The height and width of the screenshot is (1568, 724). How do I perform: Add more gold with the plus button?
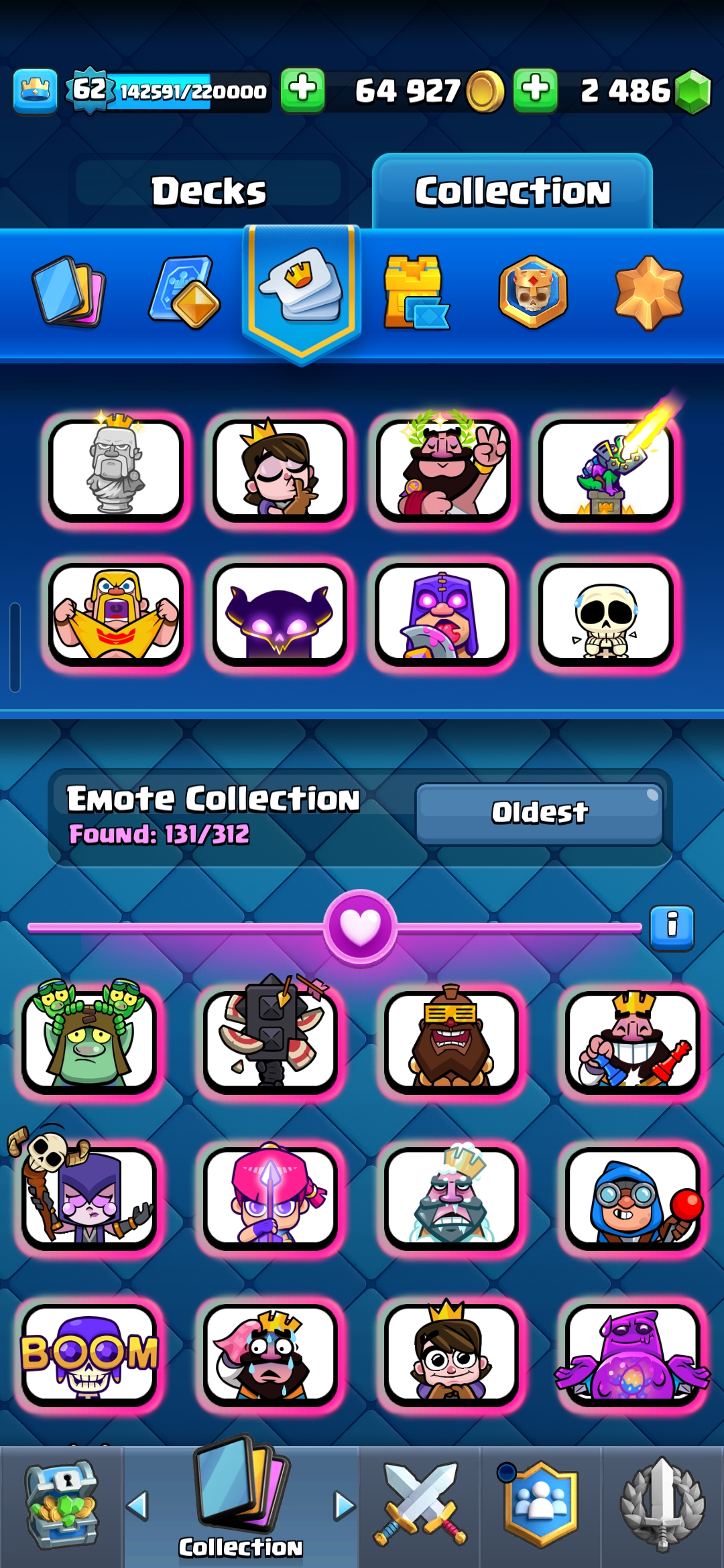303,90
